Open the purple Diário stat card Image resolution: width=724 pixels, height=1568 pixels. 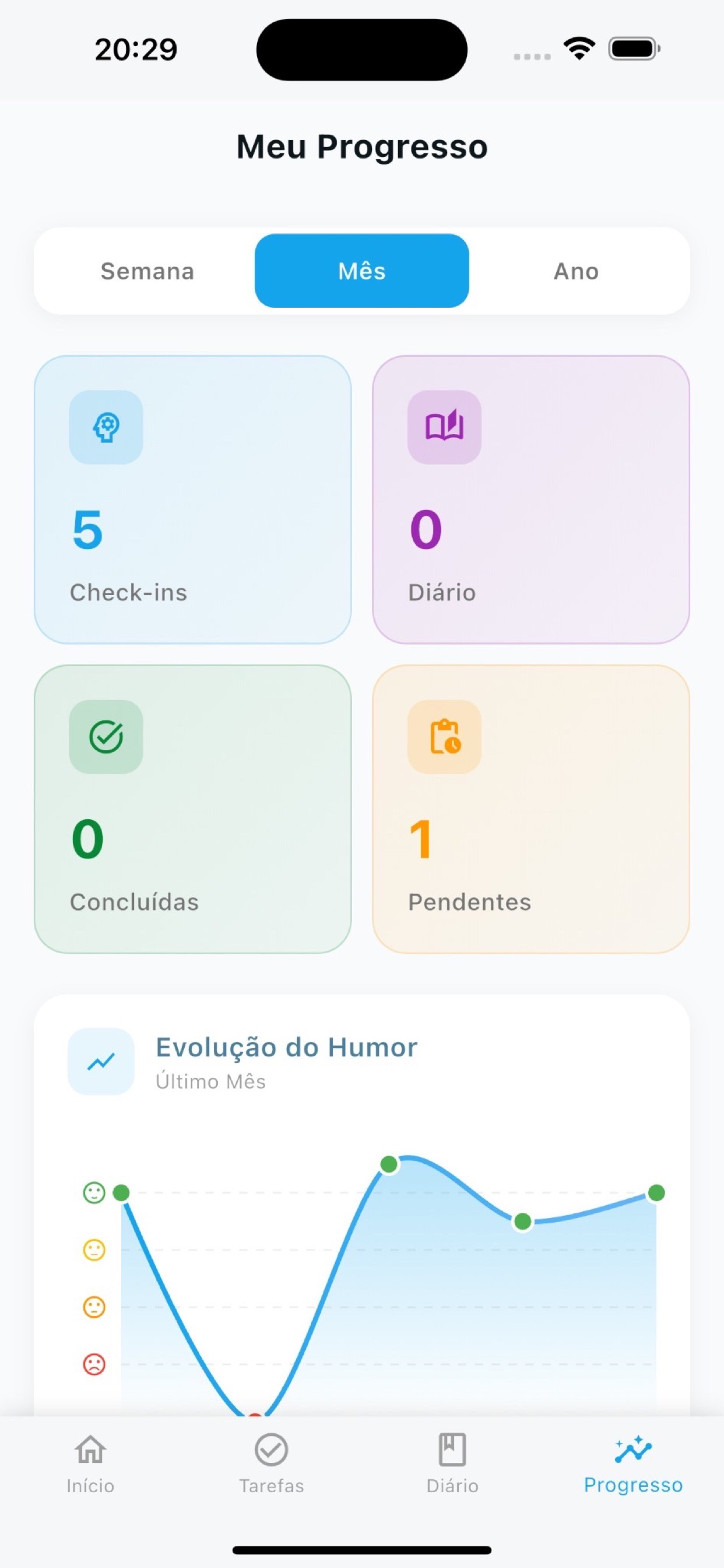530,500
